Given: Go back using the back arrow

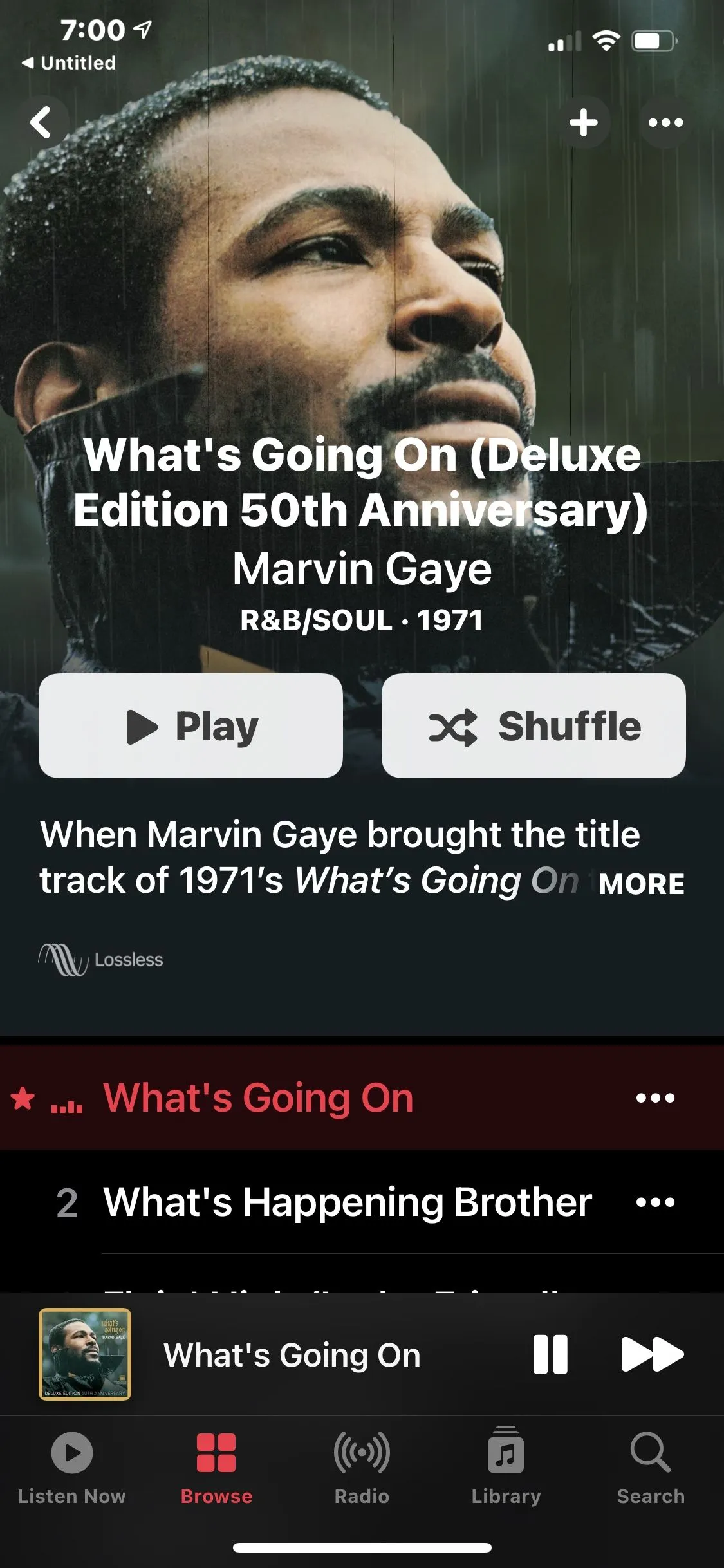Looking at the screenshot, I should tap(41, 122).
